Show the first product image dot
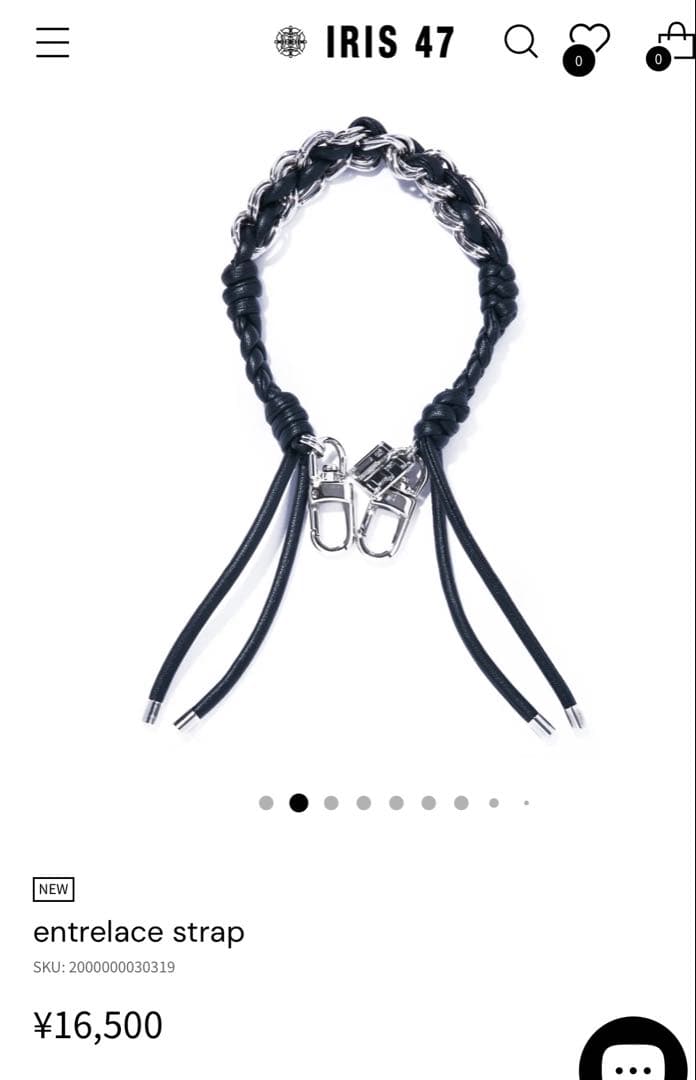 266,803
